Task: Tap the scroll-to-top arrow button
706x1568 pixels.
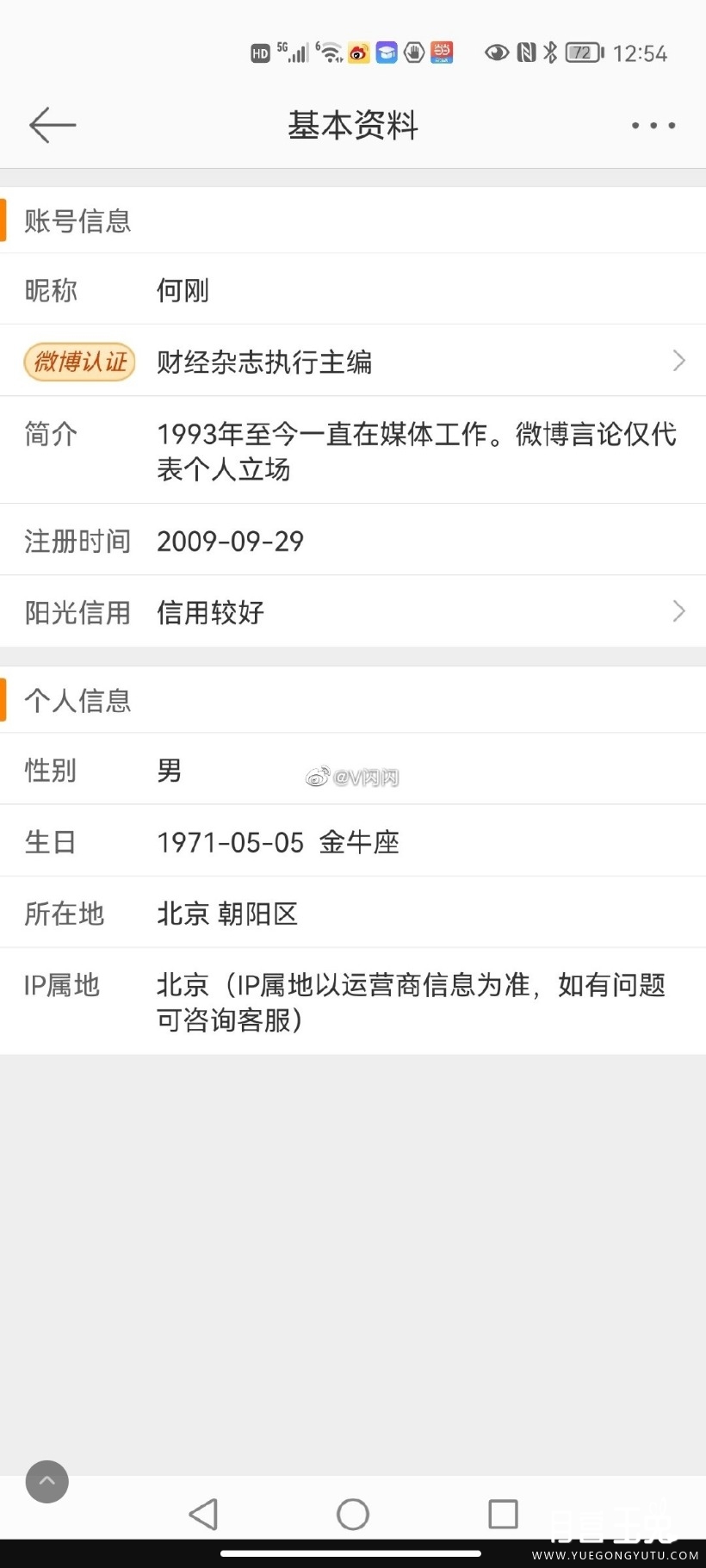Action: point(46,1482)
